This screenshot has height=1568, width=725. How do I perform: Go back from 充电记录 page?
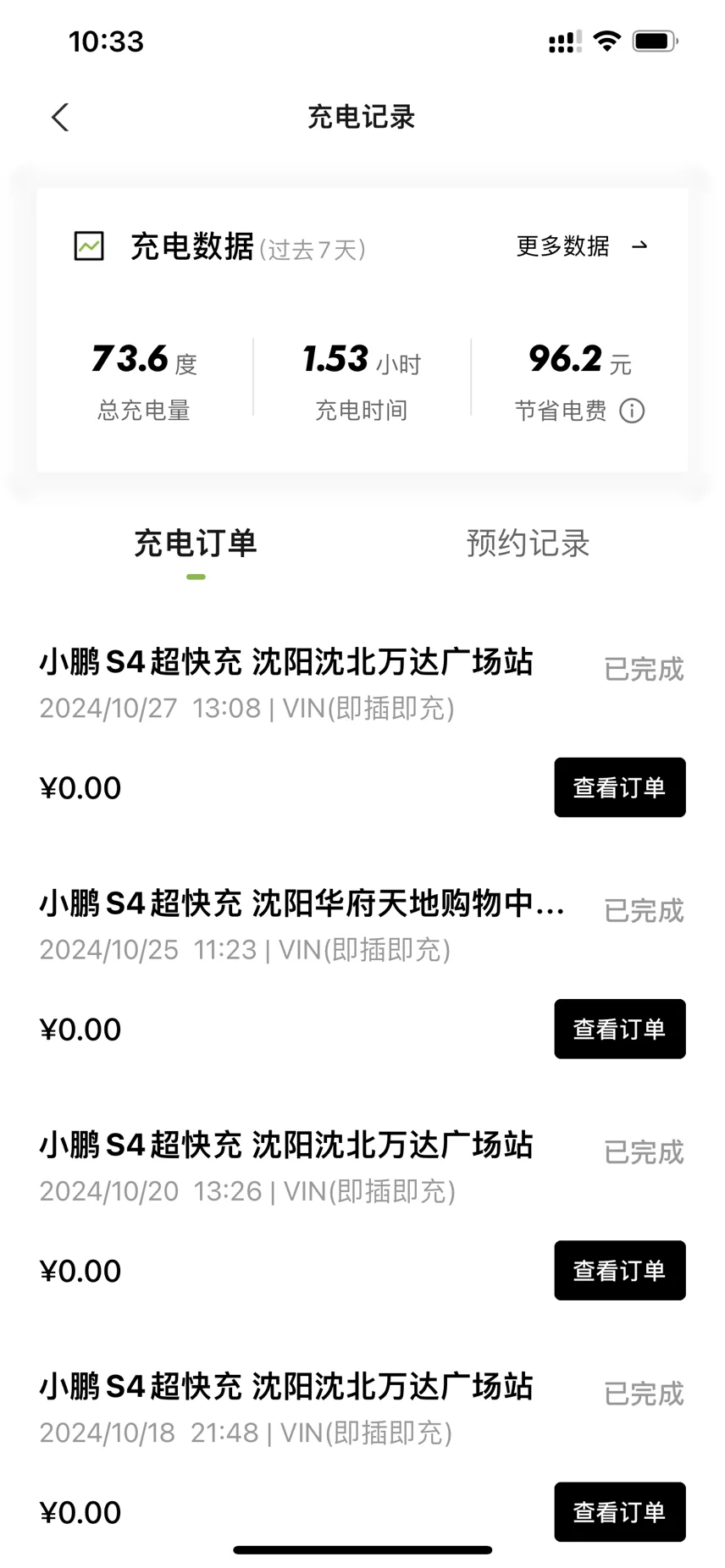pyautogui.click(x=60, y=118)
